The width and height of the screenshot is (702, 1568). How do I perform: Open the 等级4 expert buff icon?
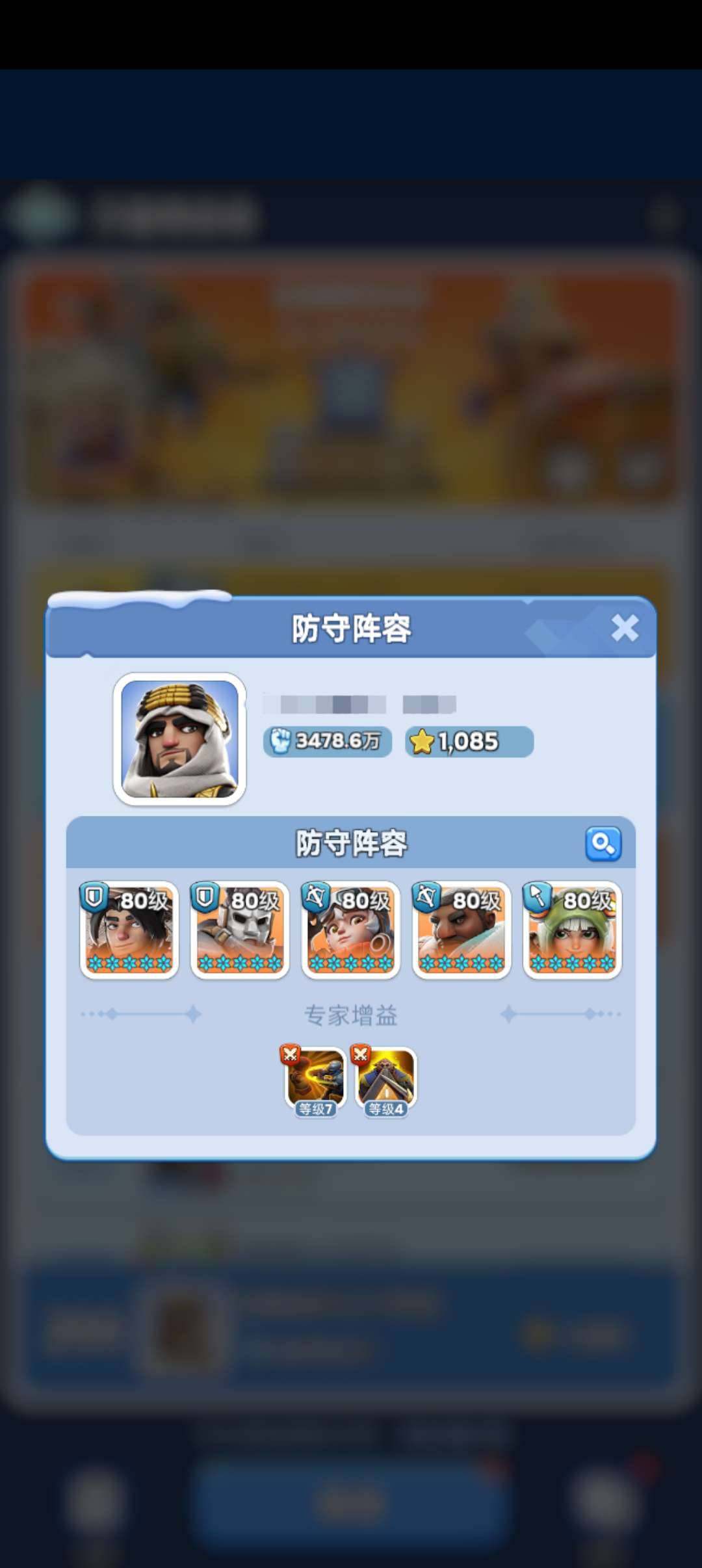tap(385, 1079)
